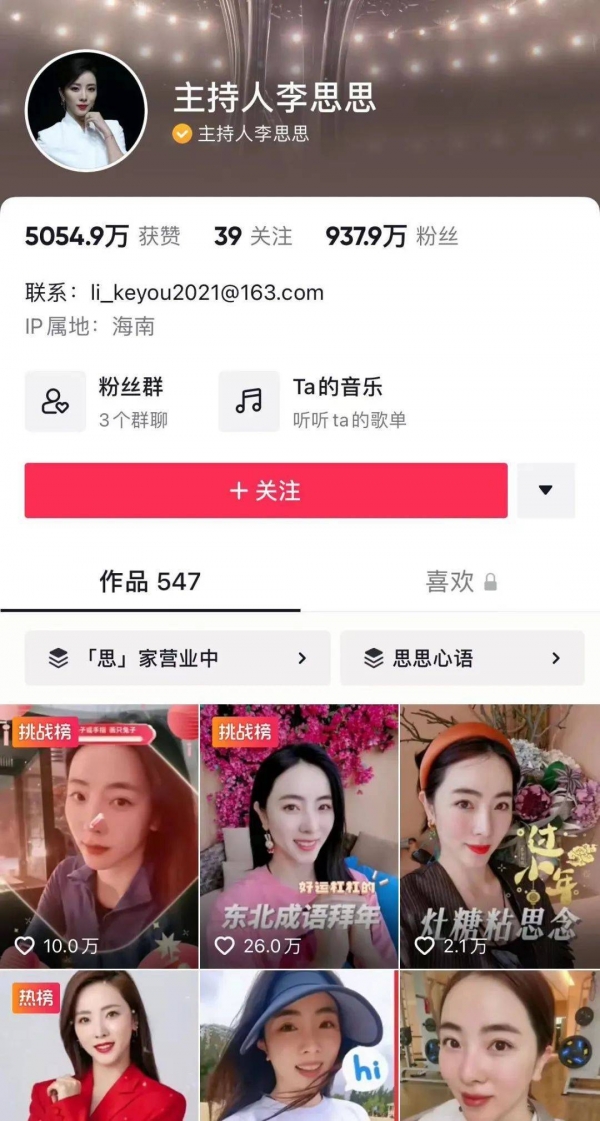
Task: Open the 思思心语 collection
Action: 462,658
